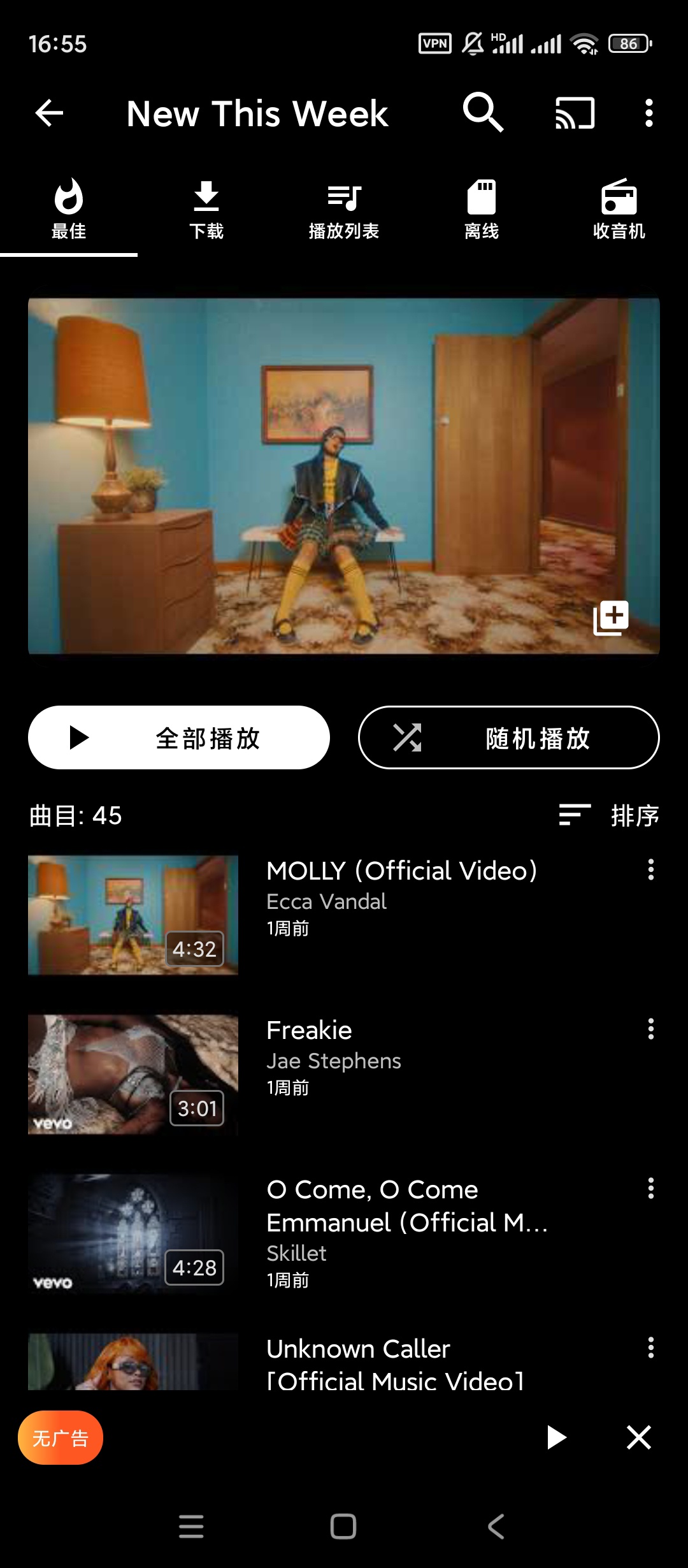Close the mini player
688x1568 pixels.
click(638, 1437)
